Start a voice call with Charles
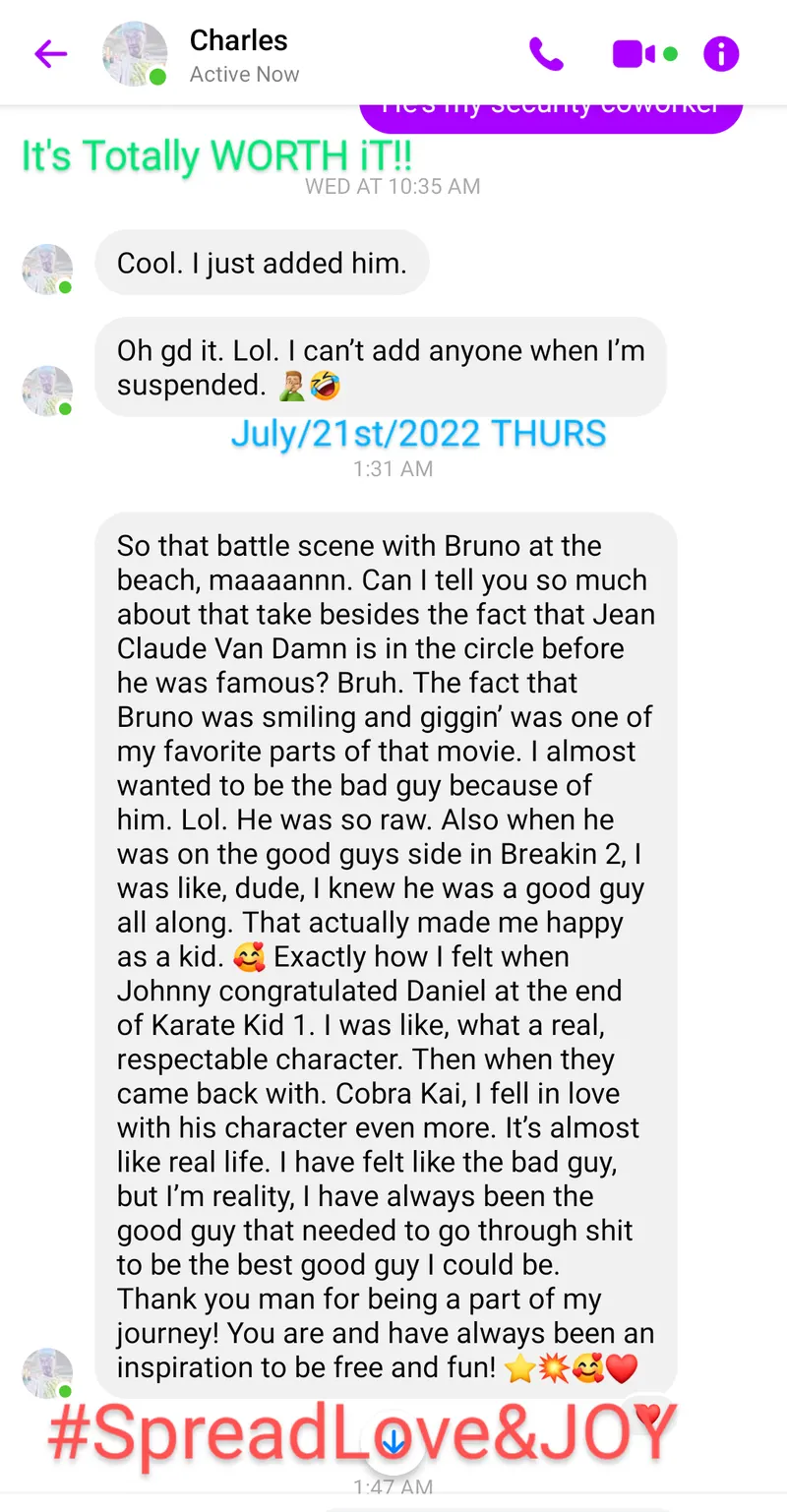 pyautogui.click(x=546, y=54)
